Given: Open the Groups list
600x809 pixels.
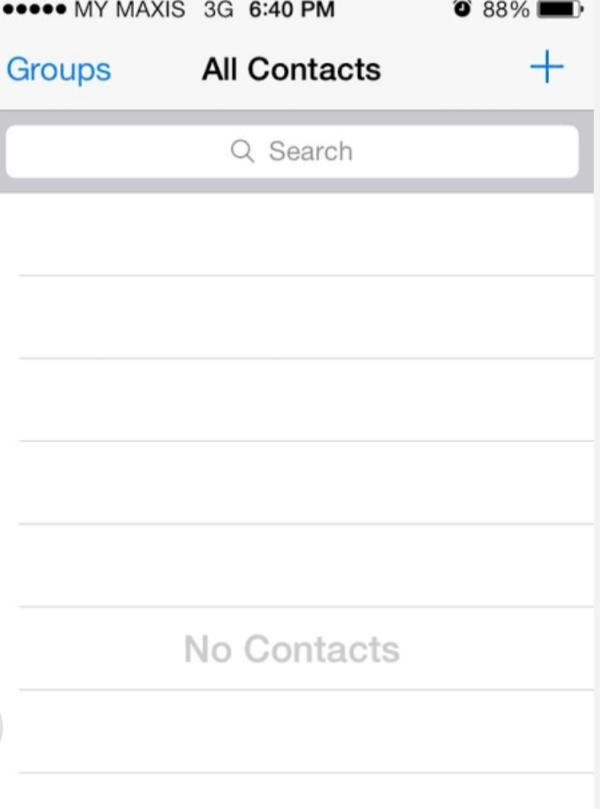Looking at the screenshot, I should pyautogui.click(x=58, y=70).
